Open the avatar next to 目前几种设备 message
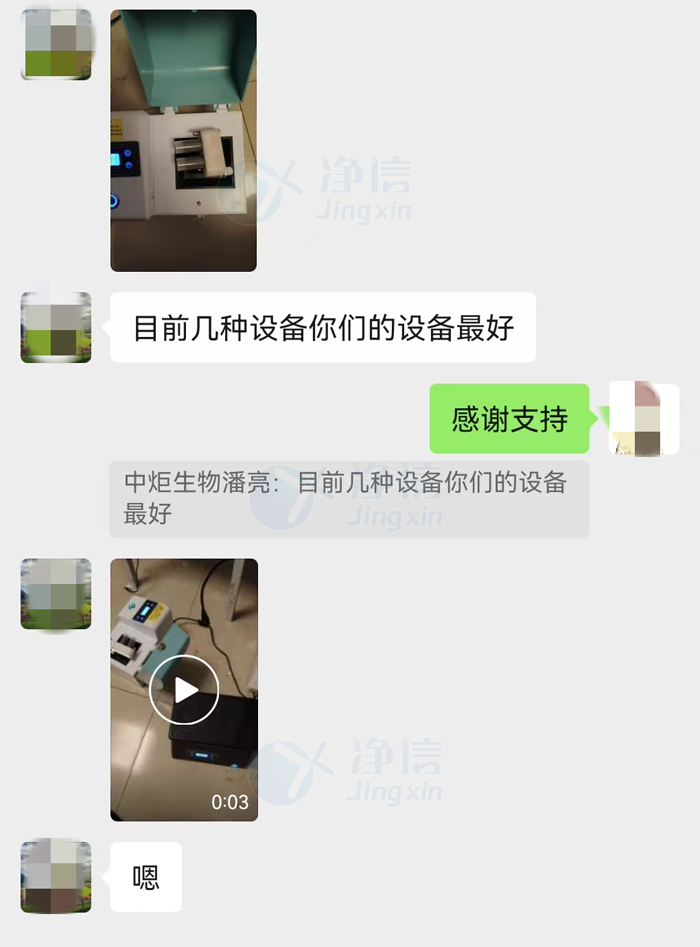Viewport: 700px width, 947px height. 56,327
